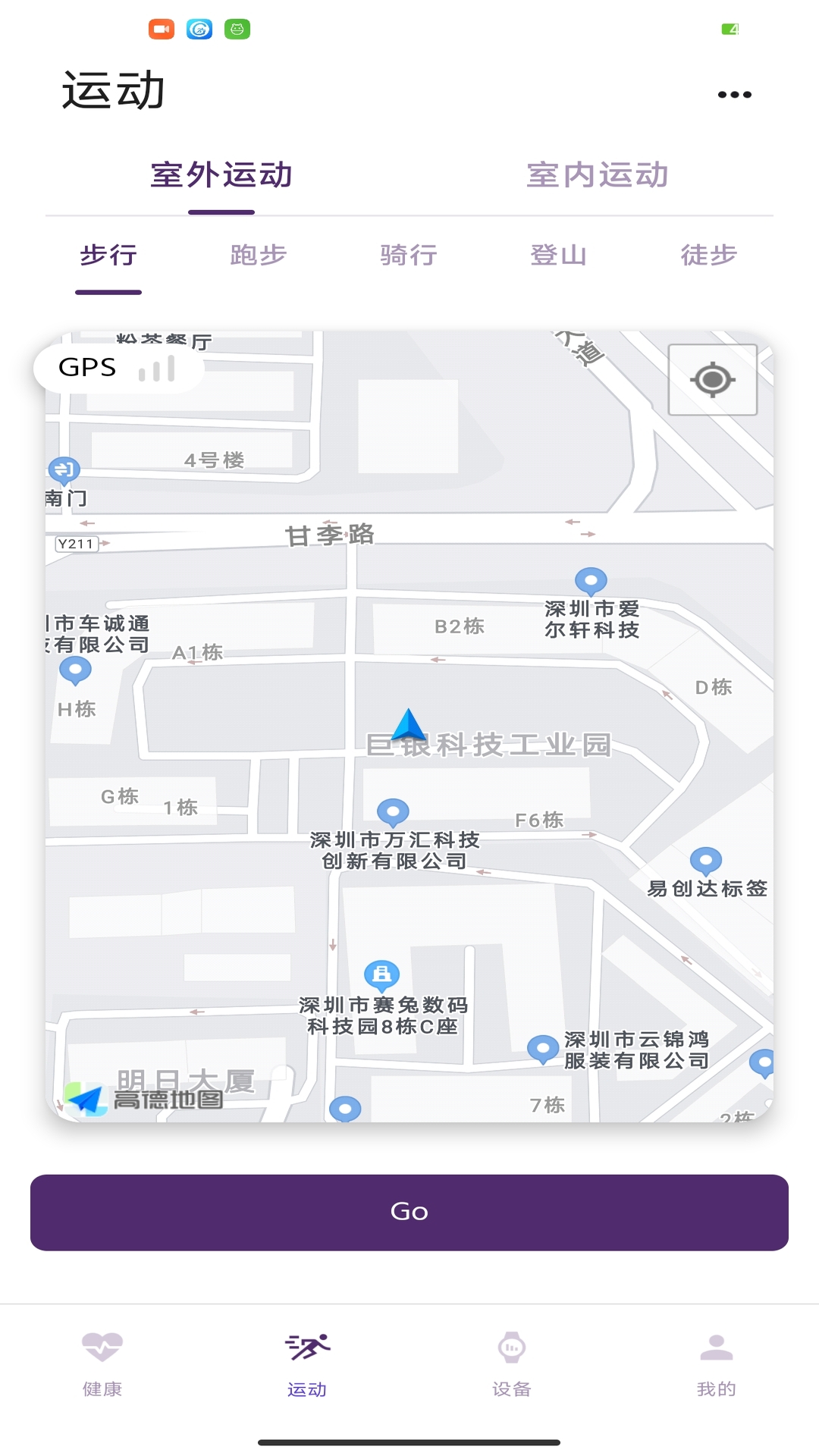Tap the battery indicator in status bar
The image size is (819, 1456).
(x=730, y=29)
